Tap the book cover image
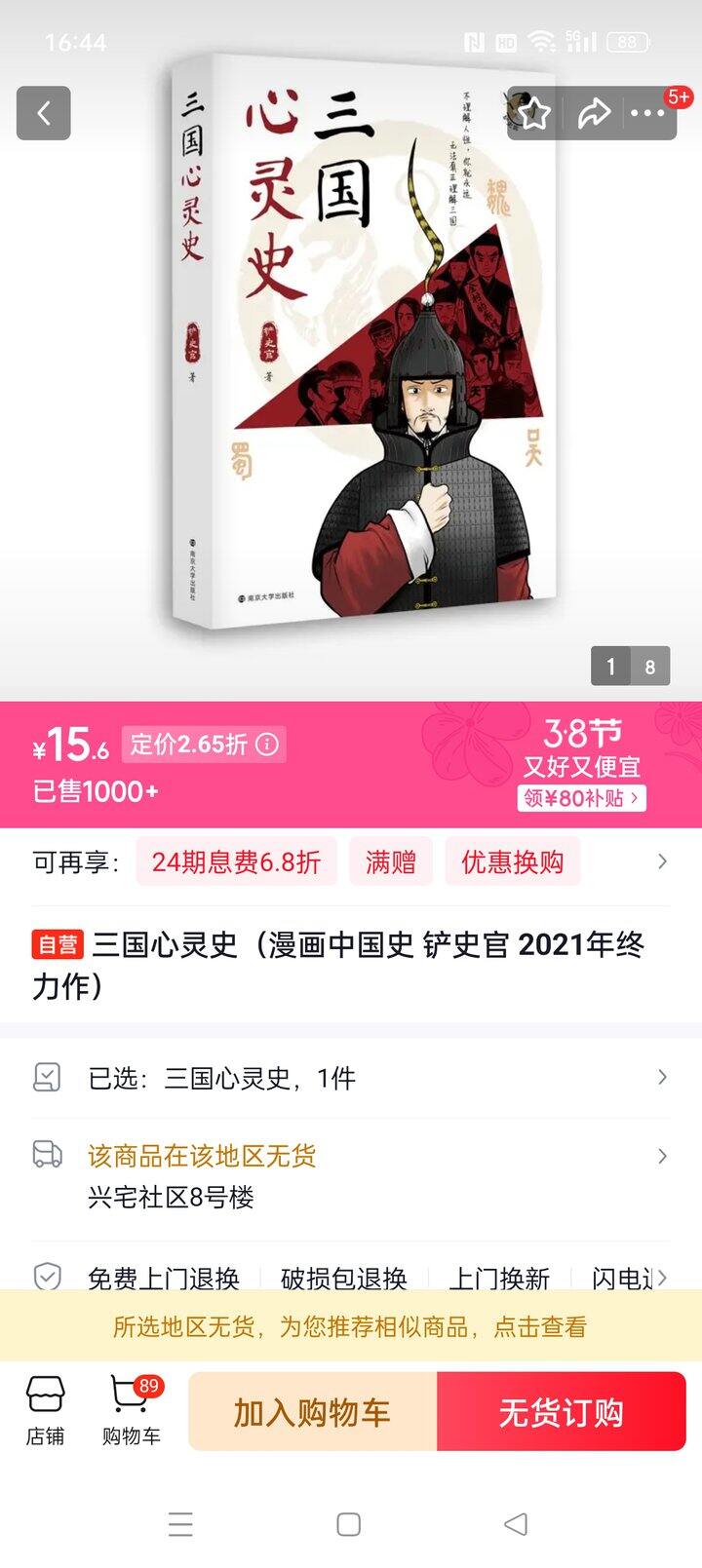Viewport: 702px width, 1568px height. (363, 341)
